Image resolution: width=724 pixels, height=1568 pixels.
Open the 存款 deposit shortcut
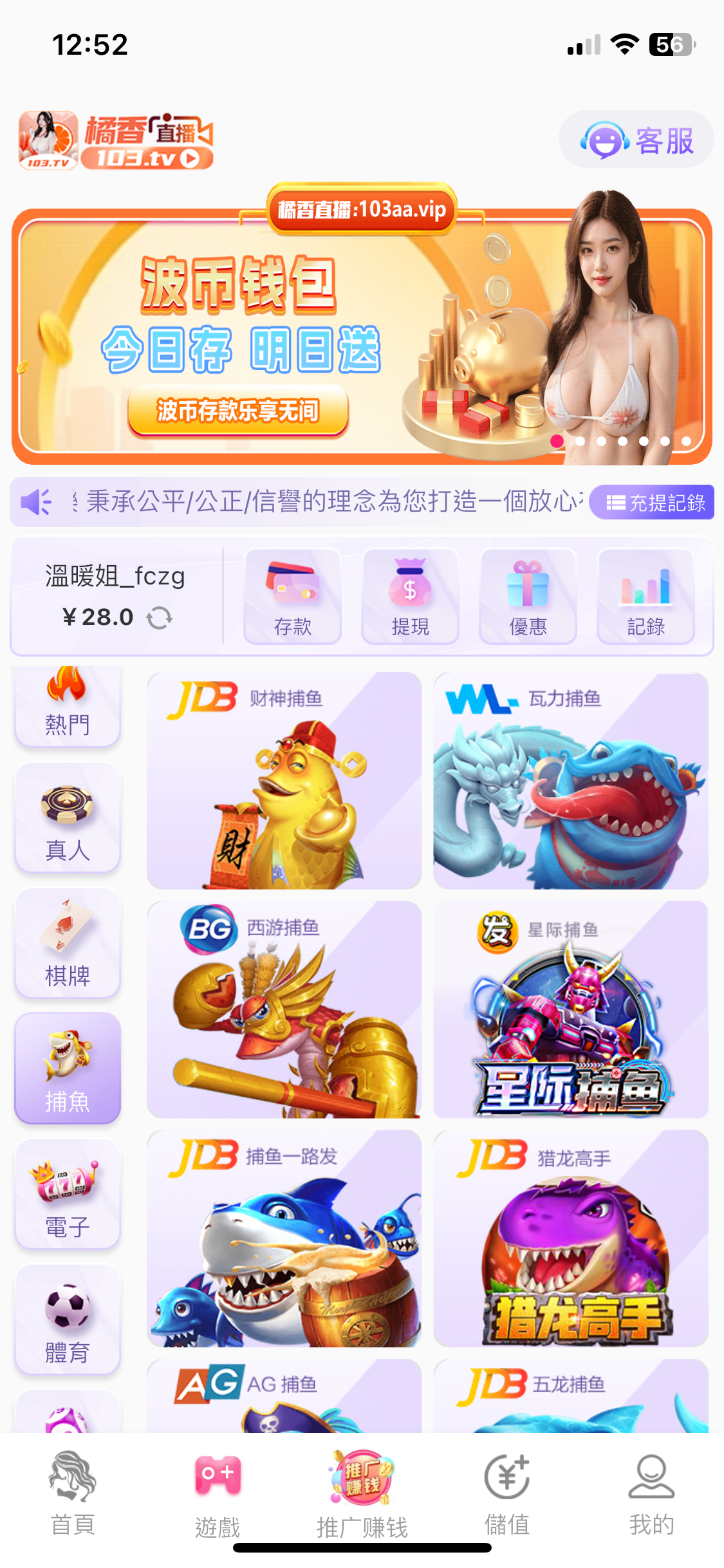293,596
